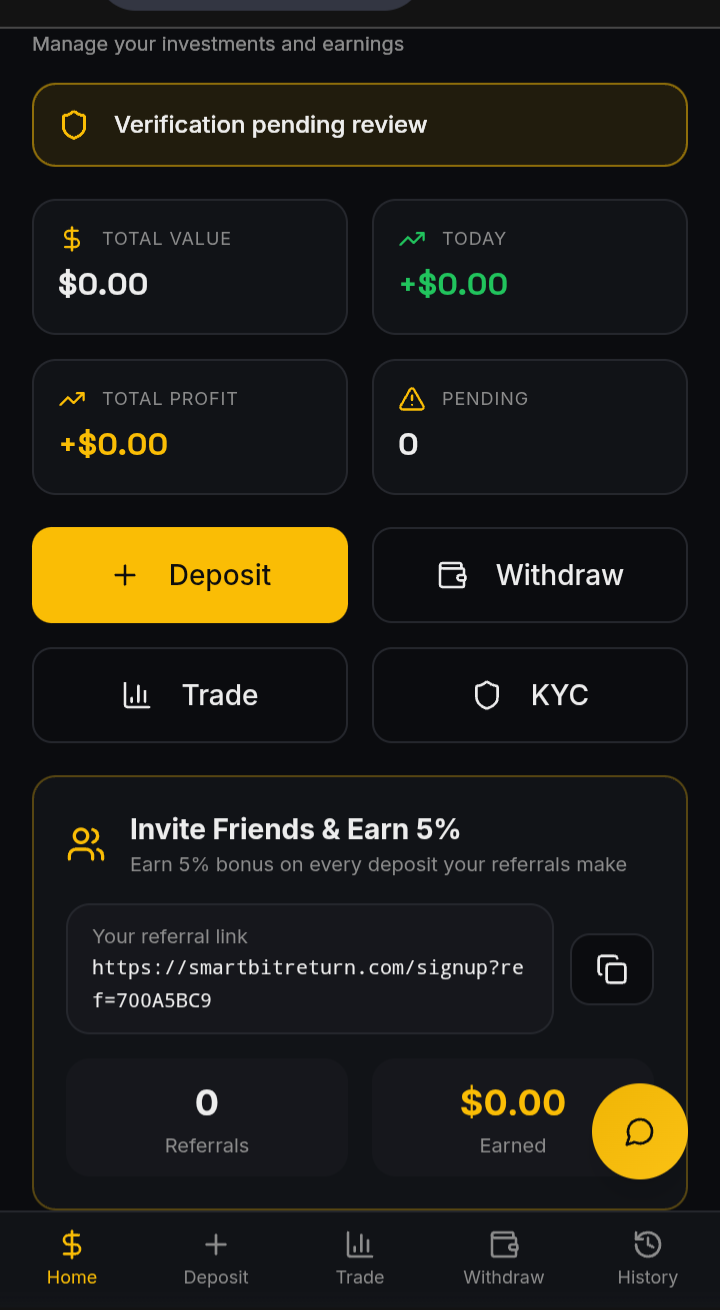The width and height of the screenshot is (720, 1310).
Task: Select Home in the bottom navigation
Action: 71,1256
